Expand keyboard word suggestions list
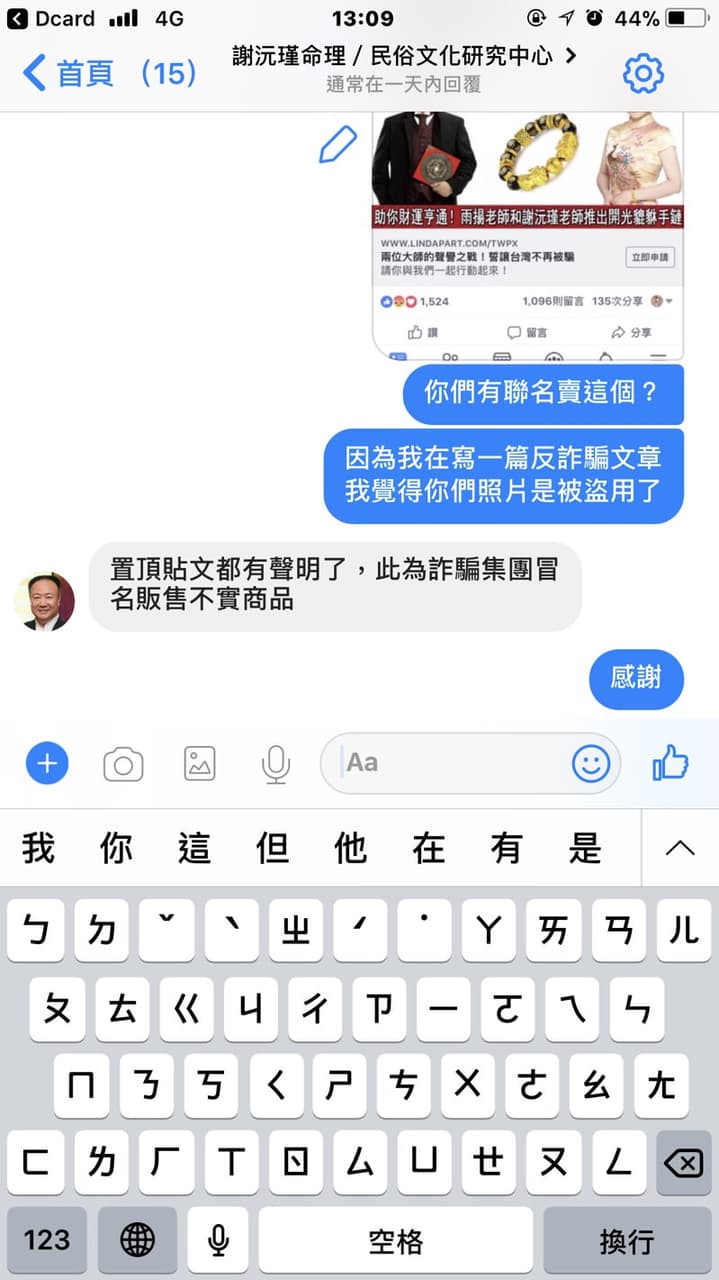The image size is (719, 1280). pos(680,848)
